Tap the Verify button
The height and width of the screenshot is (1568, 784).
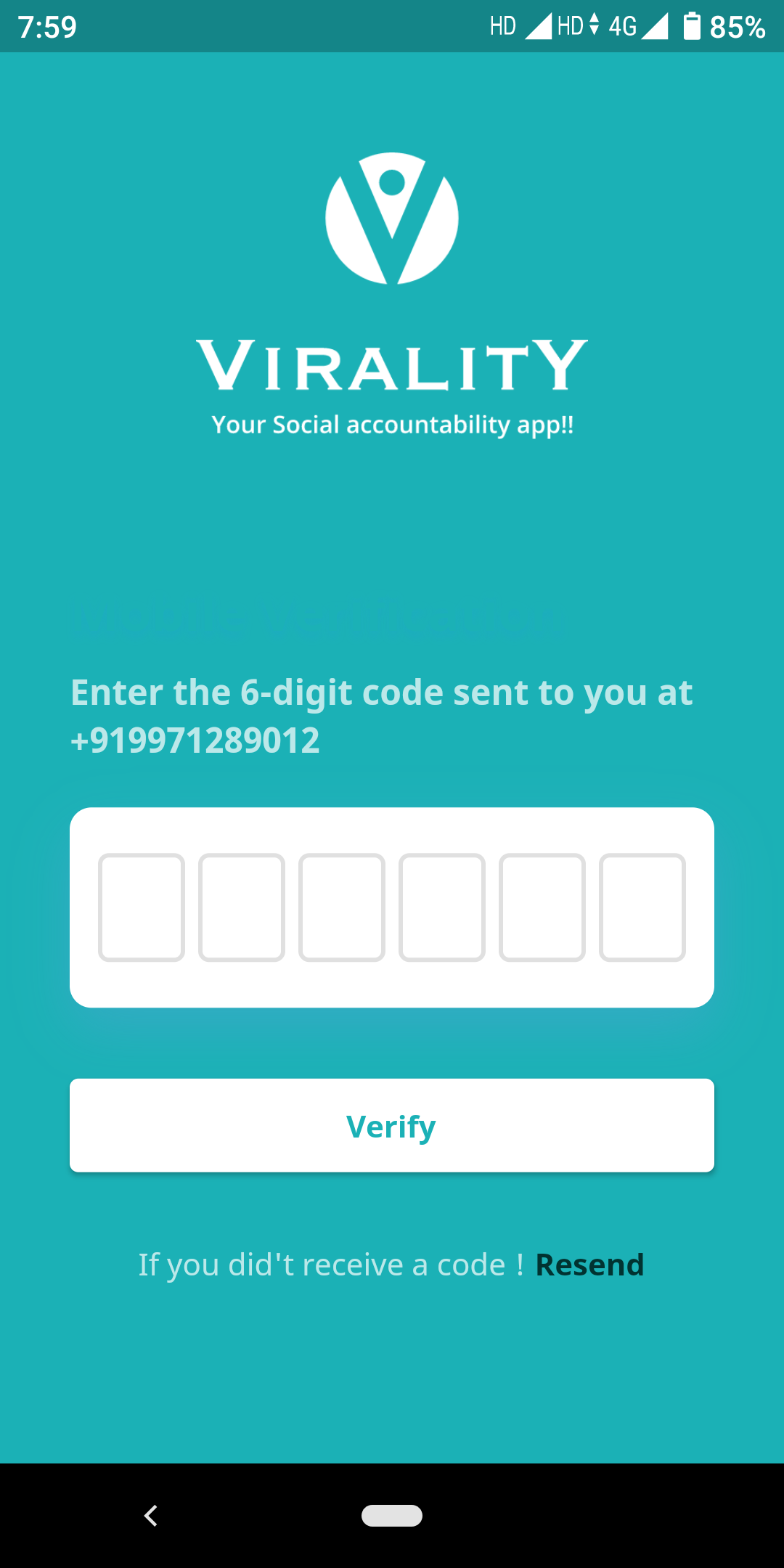point(392,1125)
